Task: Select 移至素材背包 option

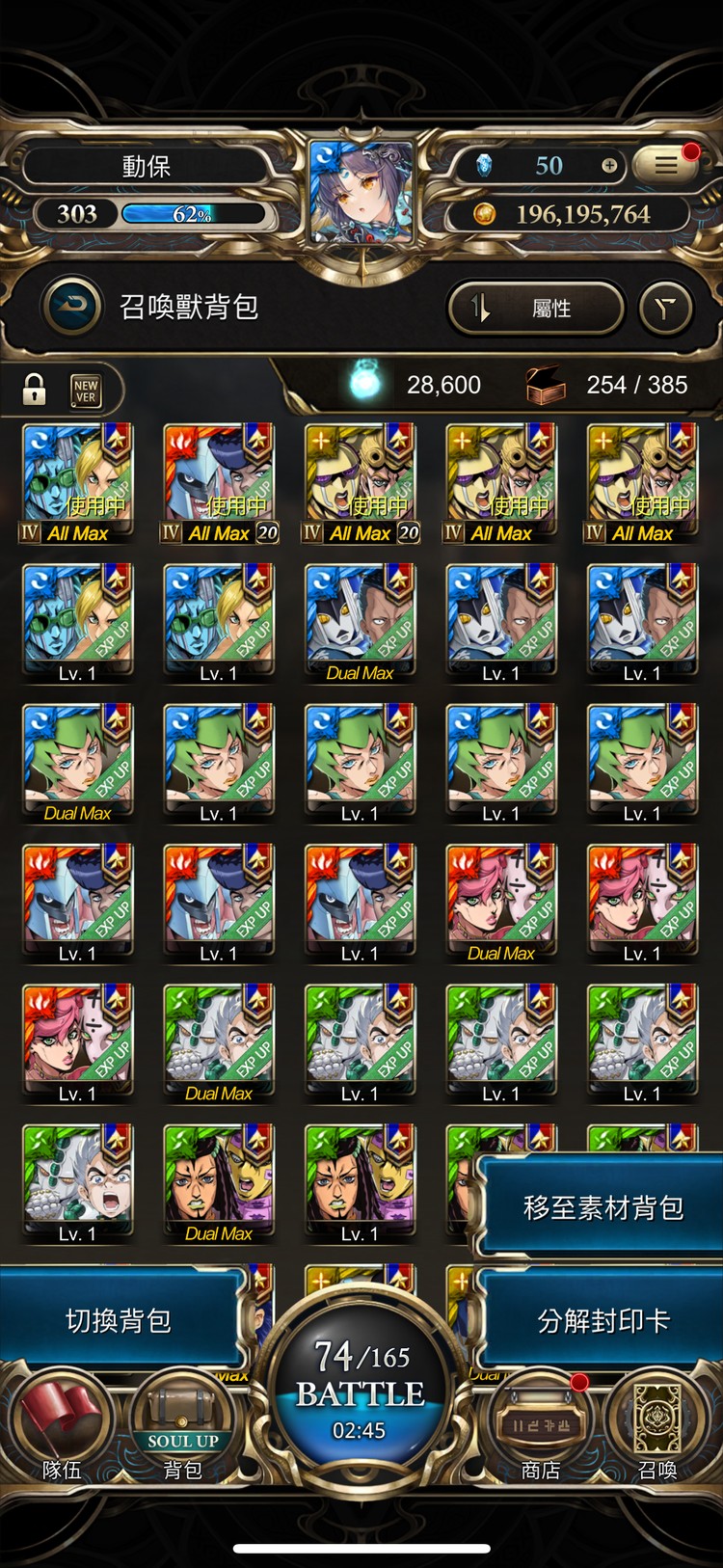Action: [602, 1207]
